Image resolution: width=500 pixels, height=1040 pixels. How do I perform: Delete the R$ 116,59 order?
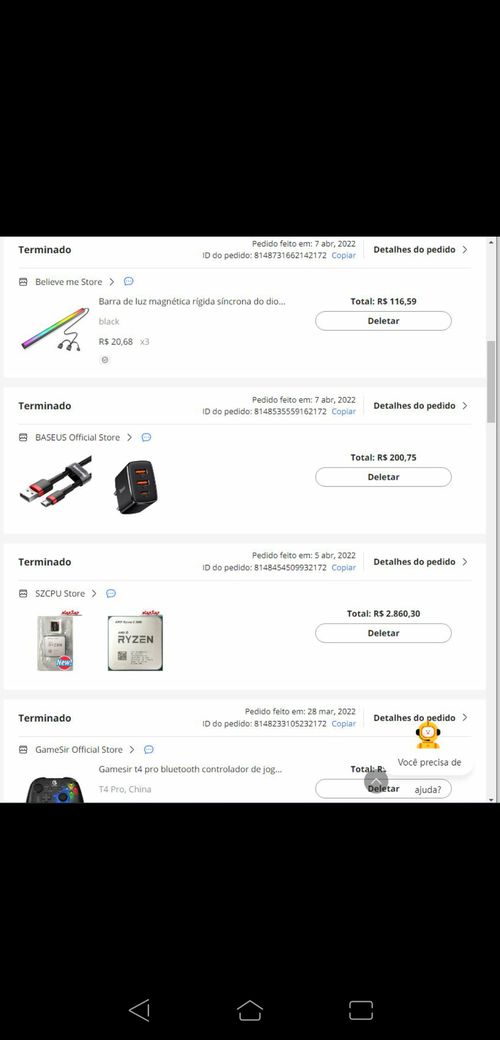383,321
